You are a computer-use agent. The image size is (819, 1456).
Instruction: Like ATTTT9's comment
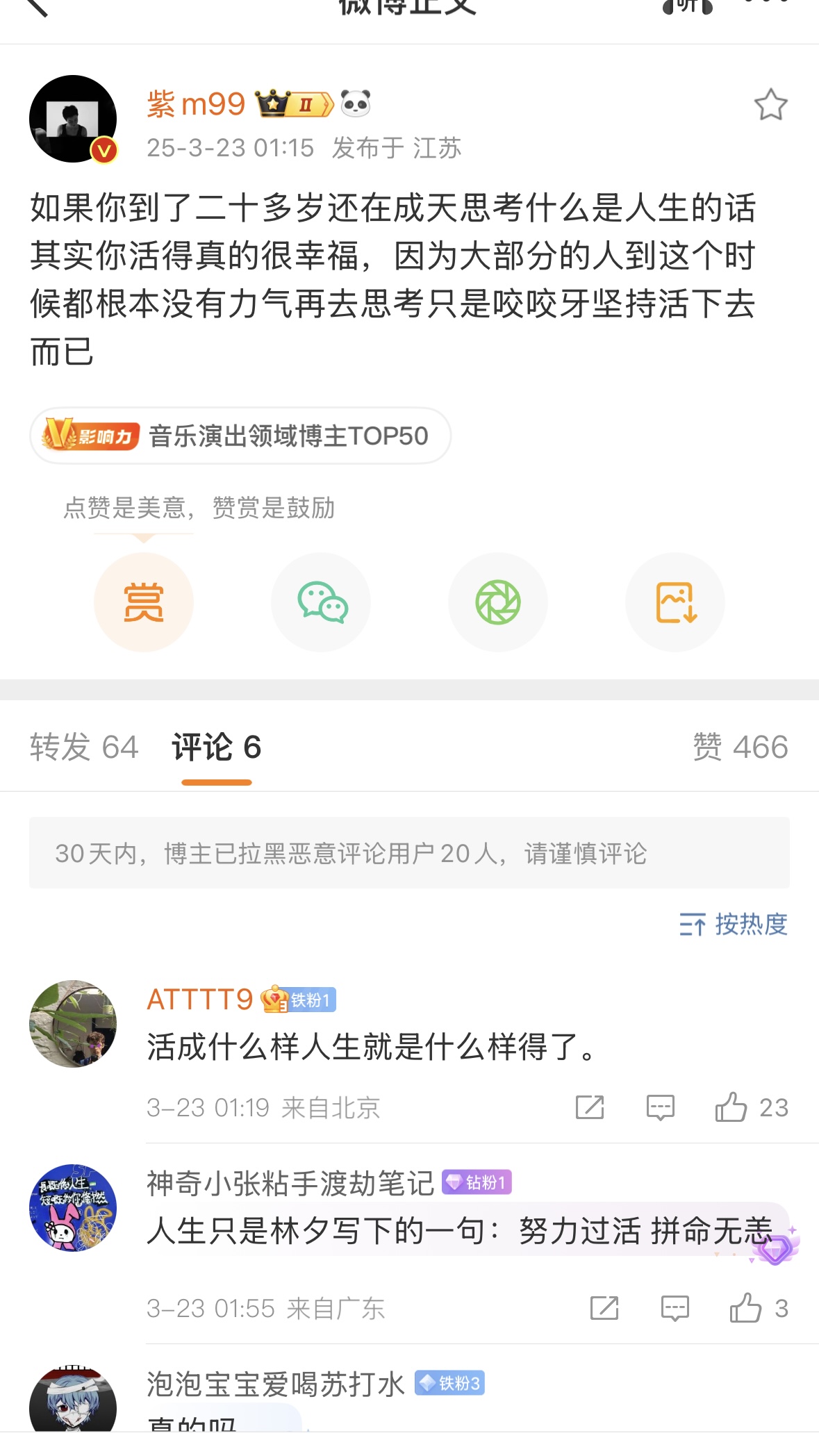(732, 1107)
